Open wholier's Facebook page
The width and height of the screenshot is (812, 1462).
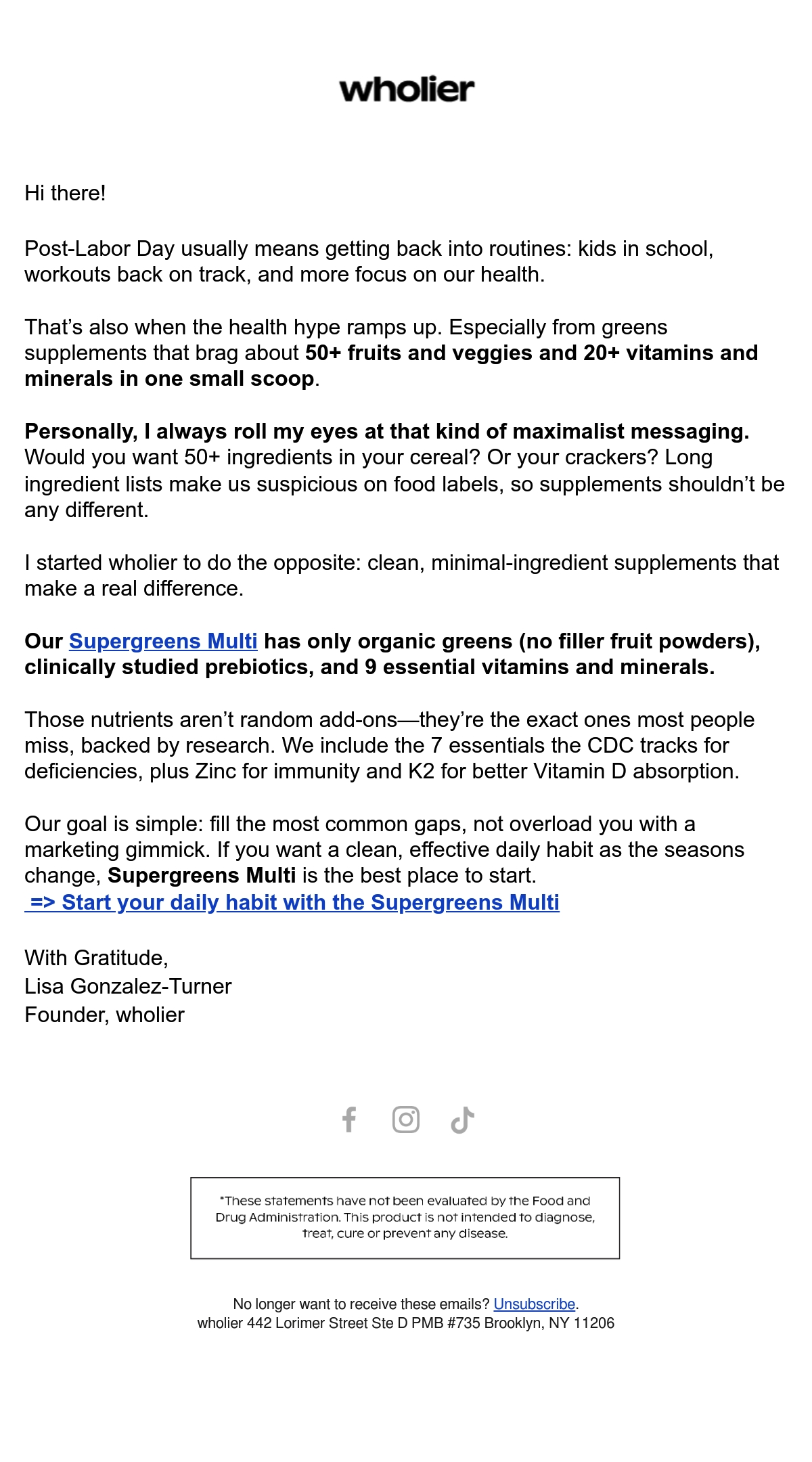click(x=349, y=1120)
